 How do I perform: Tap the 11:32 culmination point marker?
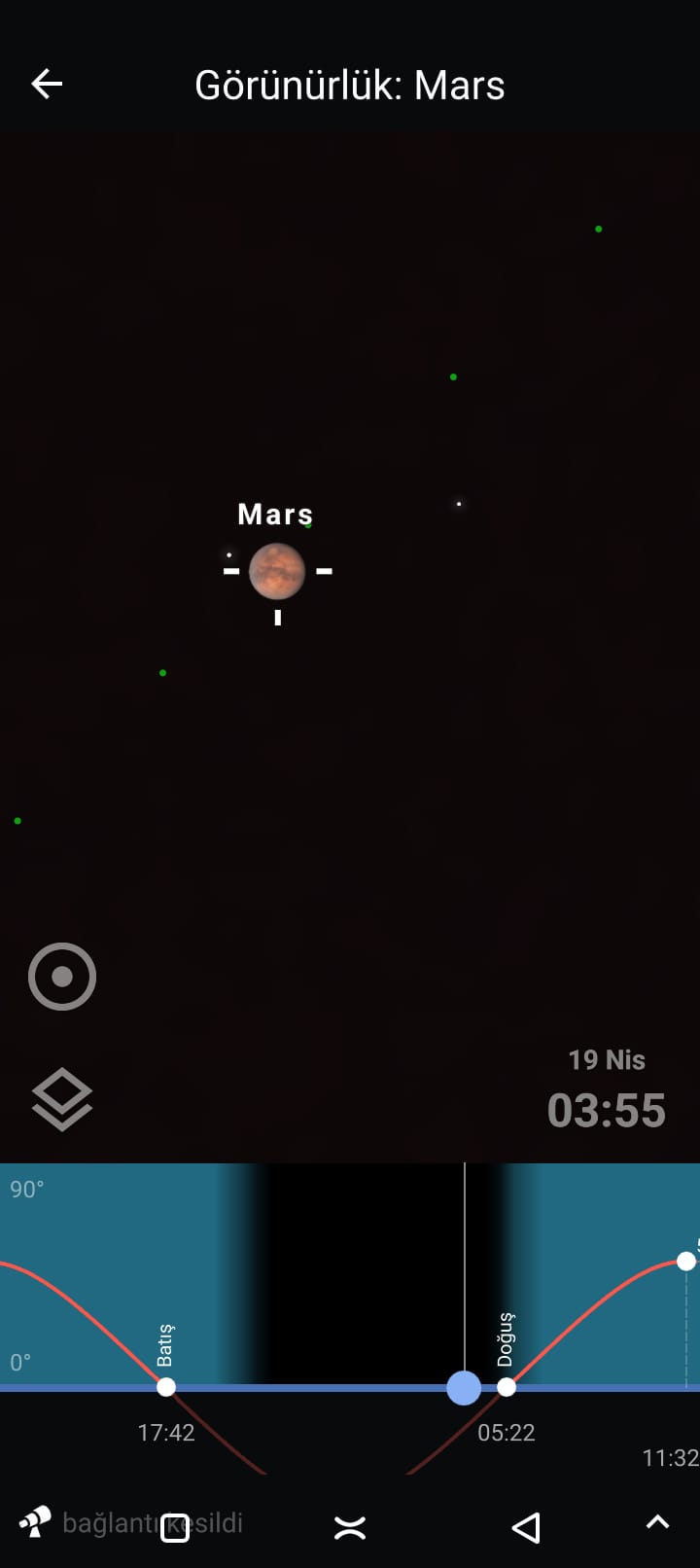[x=685, y=1262]
